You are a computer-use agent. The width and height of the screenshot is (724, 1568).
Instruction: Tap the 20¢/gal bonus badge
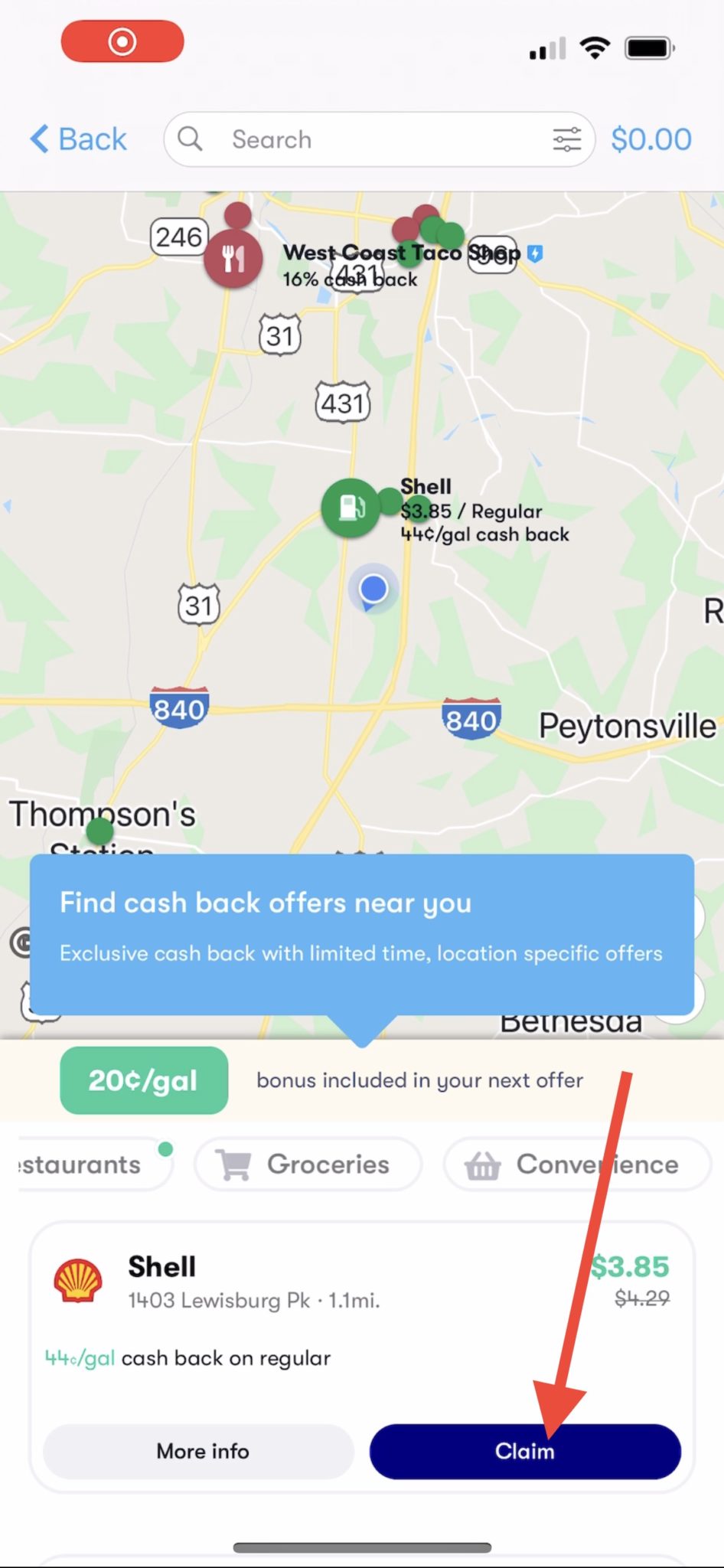tap(143, 1080)
